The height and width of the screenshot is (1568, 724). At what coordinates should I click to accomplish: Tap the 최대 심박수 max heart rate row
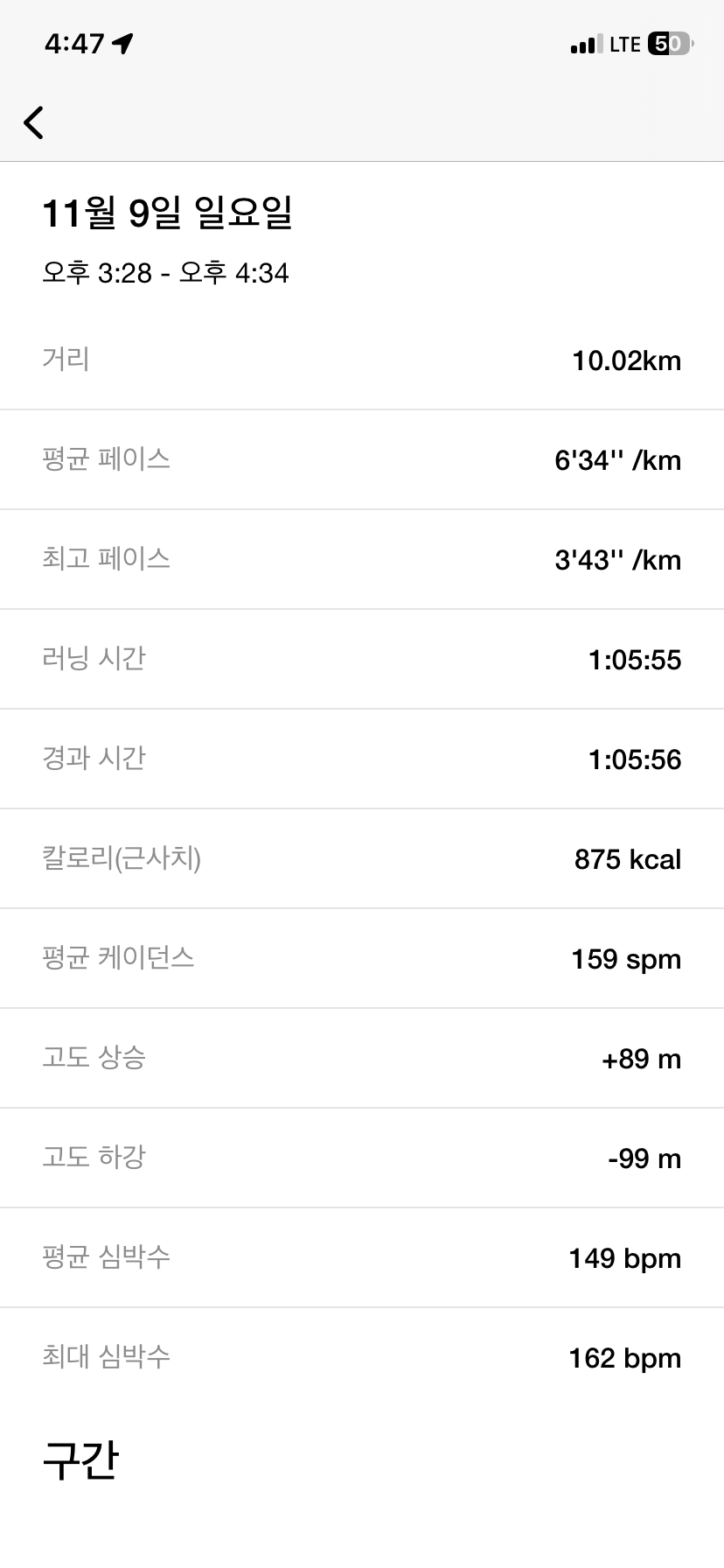(362, 1357)
